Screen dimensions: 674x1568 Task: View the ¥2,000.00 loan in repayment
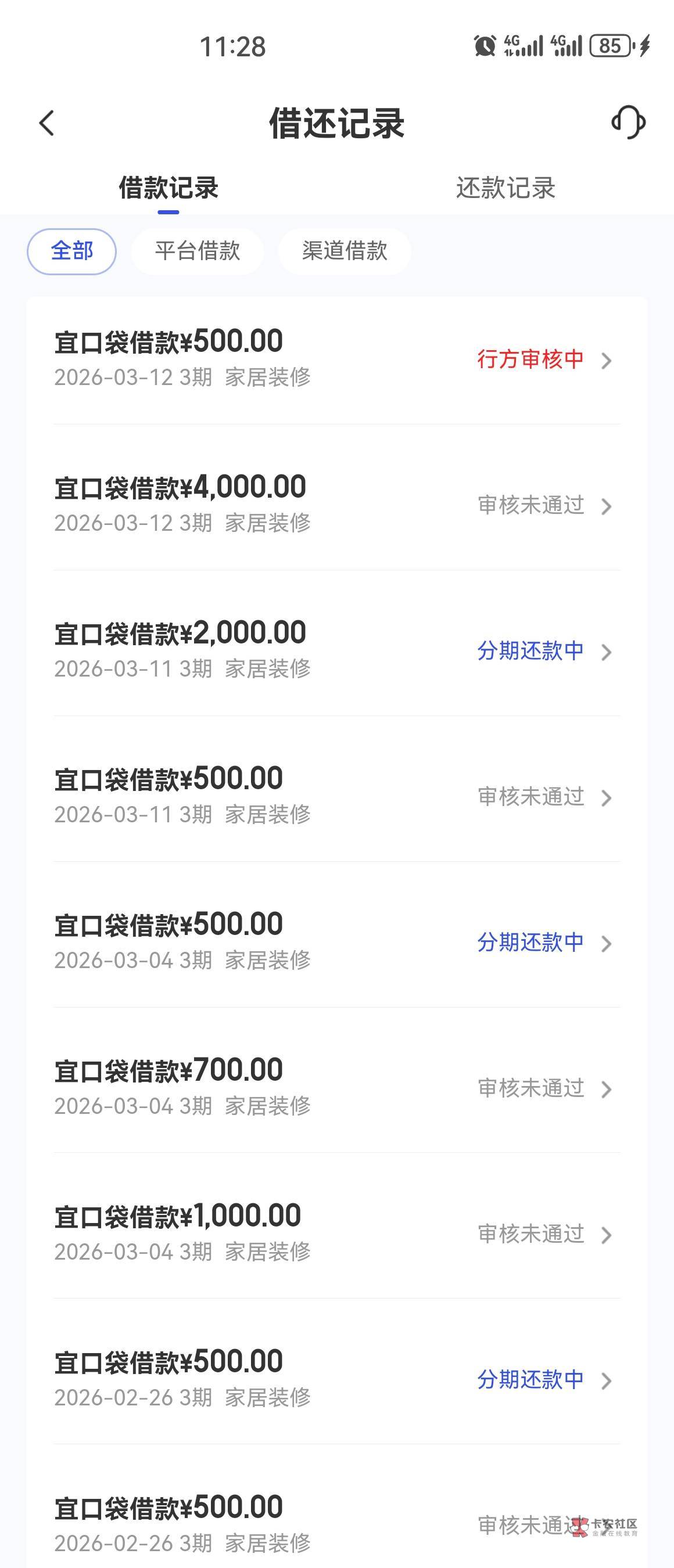click(x=336, y=649)
